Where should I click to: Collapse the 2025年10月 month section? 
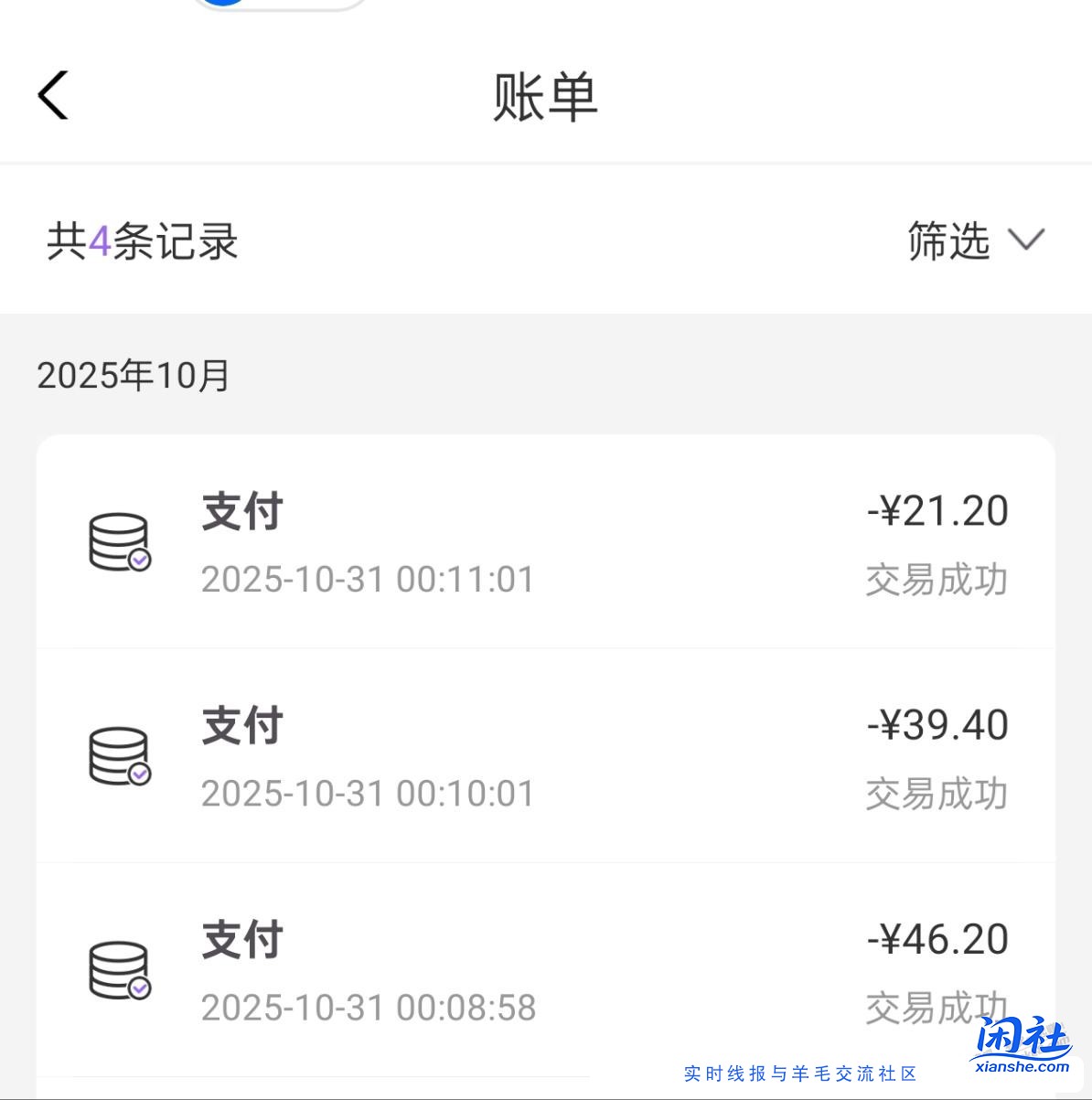131,374
